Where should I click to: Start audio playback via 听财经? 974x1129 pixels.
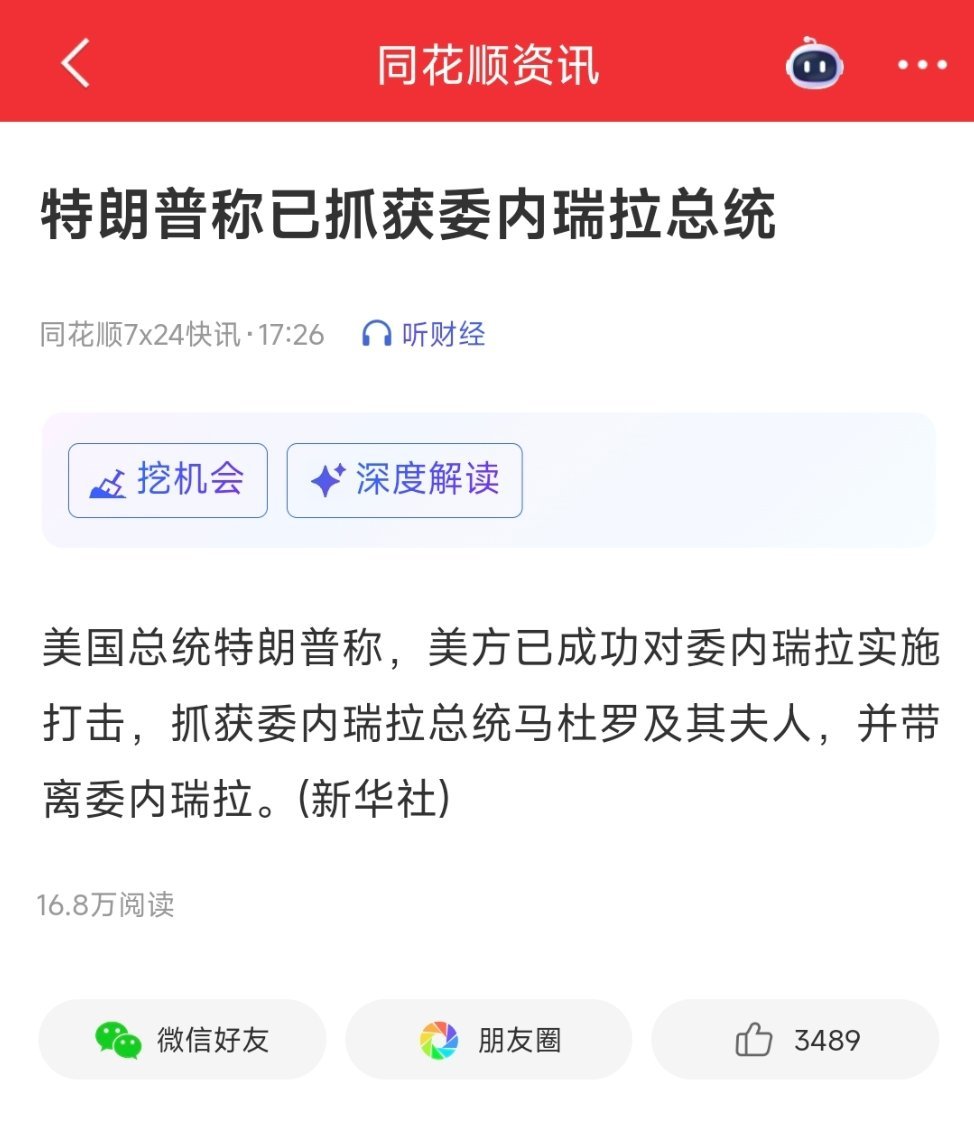coord(430,335)
